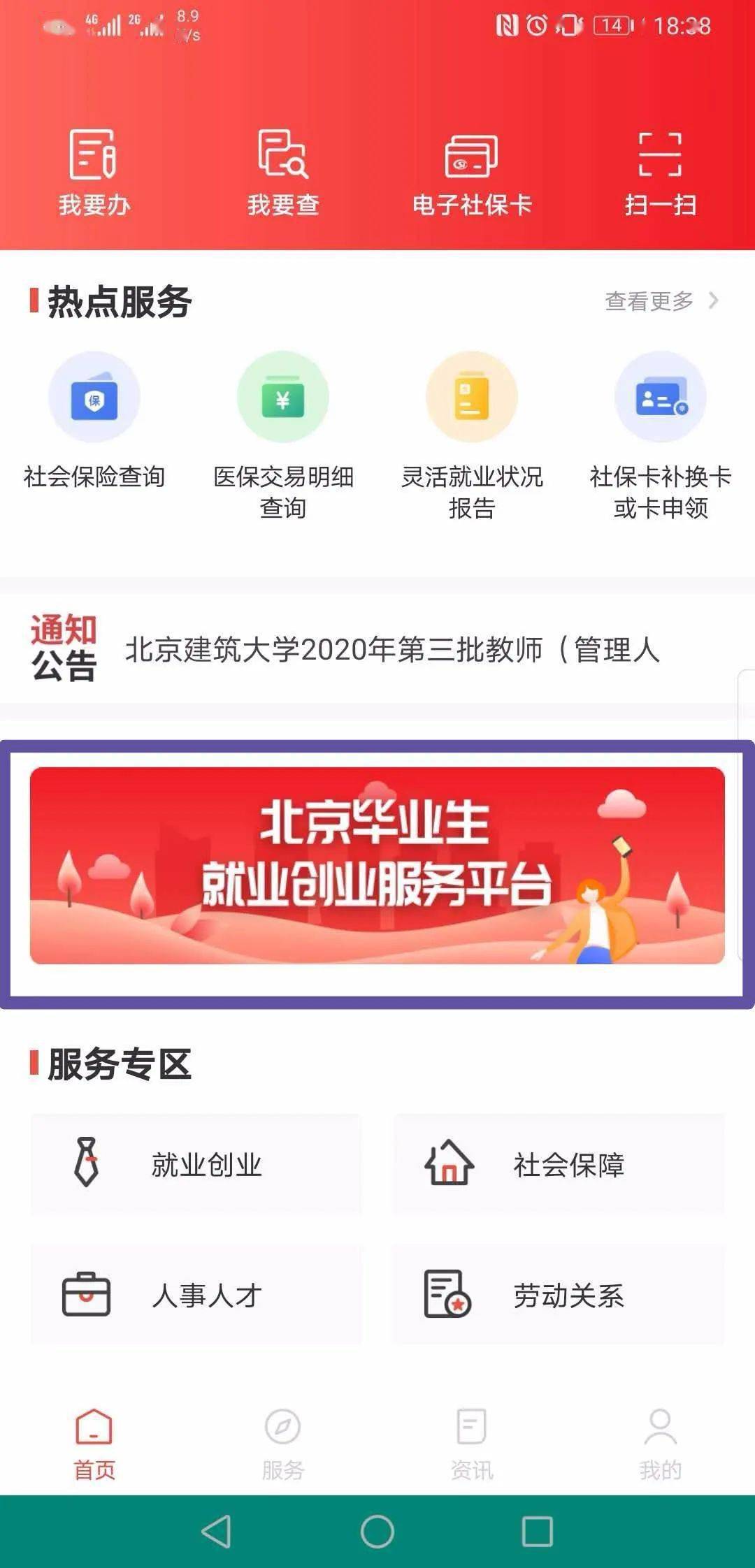
Task: Select the 灵活就业状况报告 icon
Action: point(470,395)
